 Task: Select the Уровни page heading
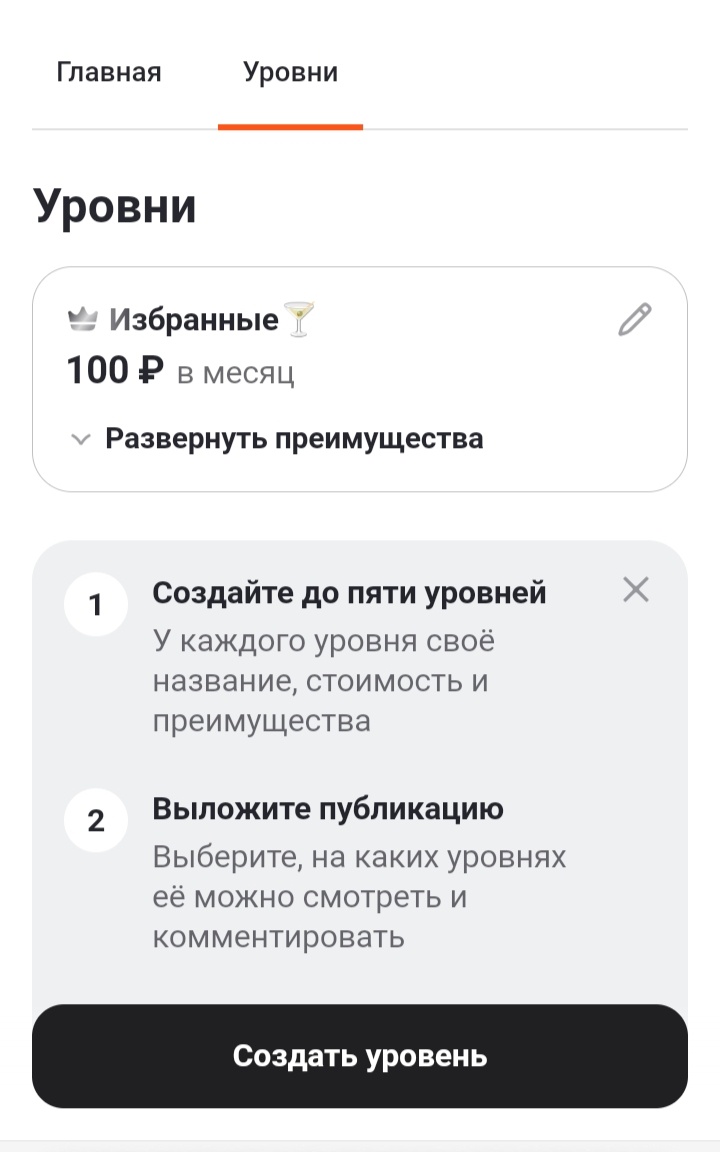coord(115,206)
